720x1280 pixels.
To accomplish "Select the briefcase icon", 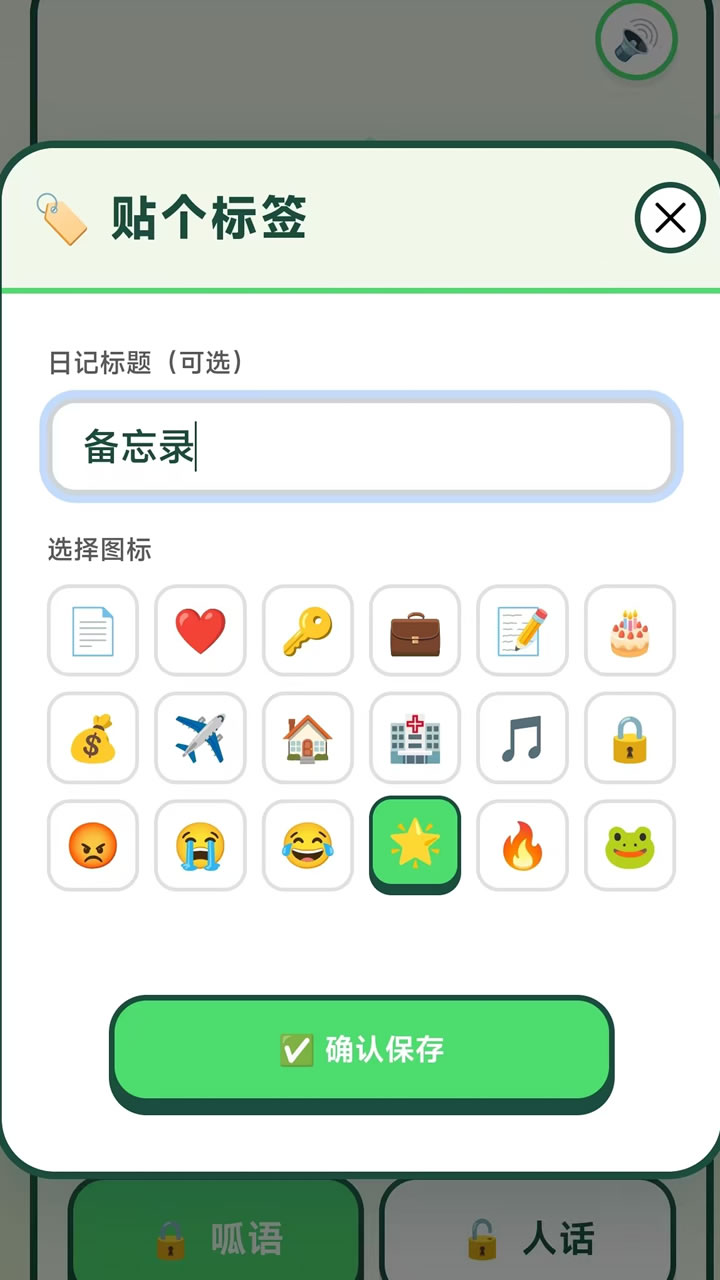I will pos(415,631).
